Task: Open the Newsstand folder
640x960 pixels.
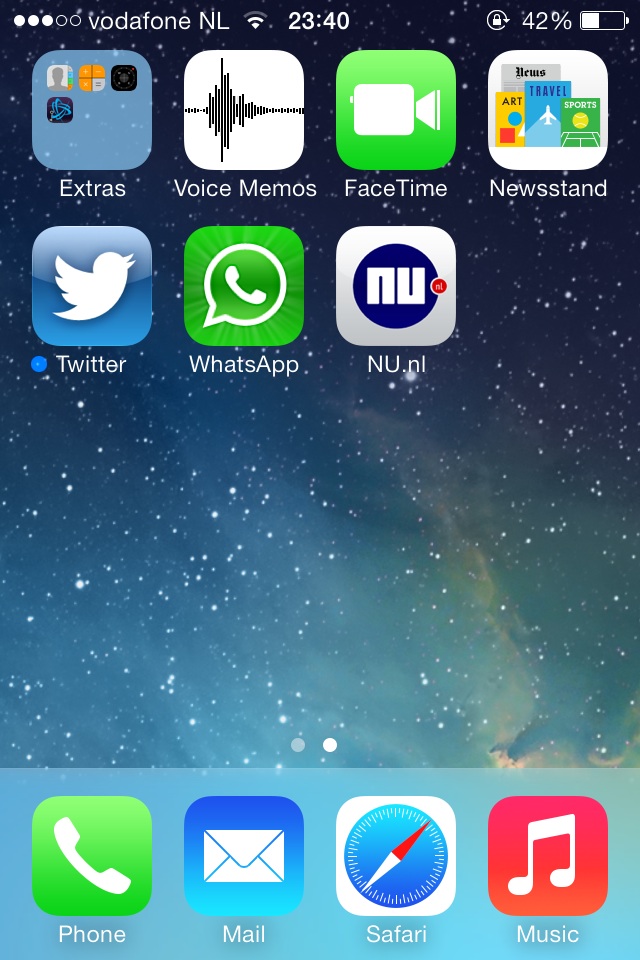Action: pos(547,110)
